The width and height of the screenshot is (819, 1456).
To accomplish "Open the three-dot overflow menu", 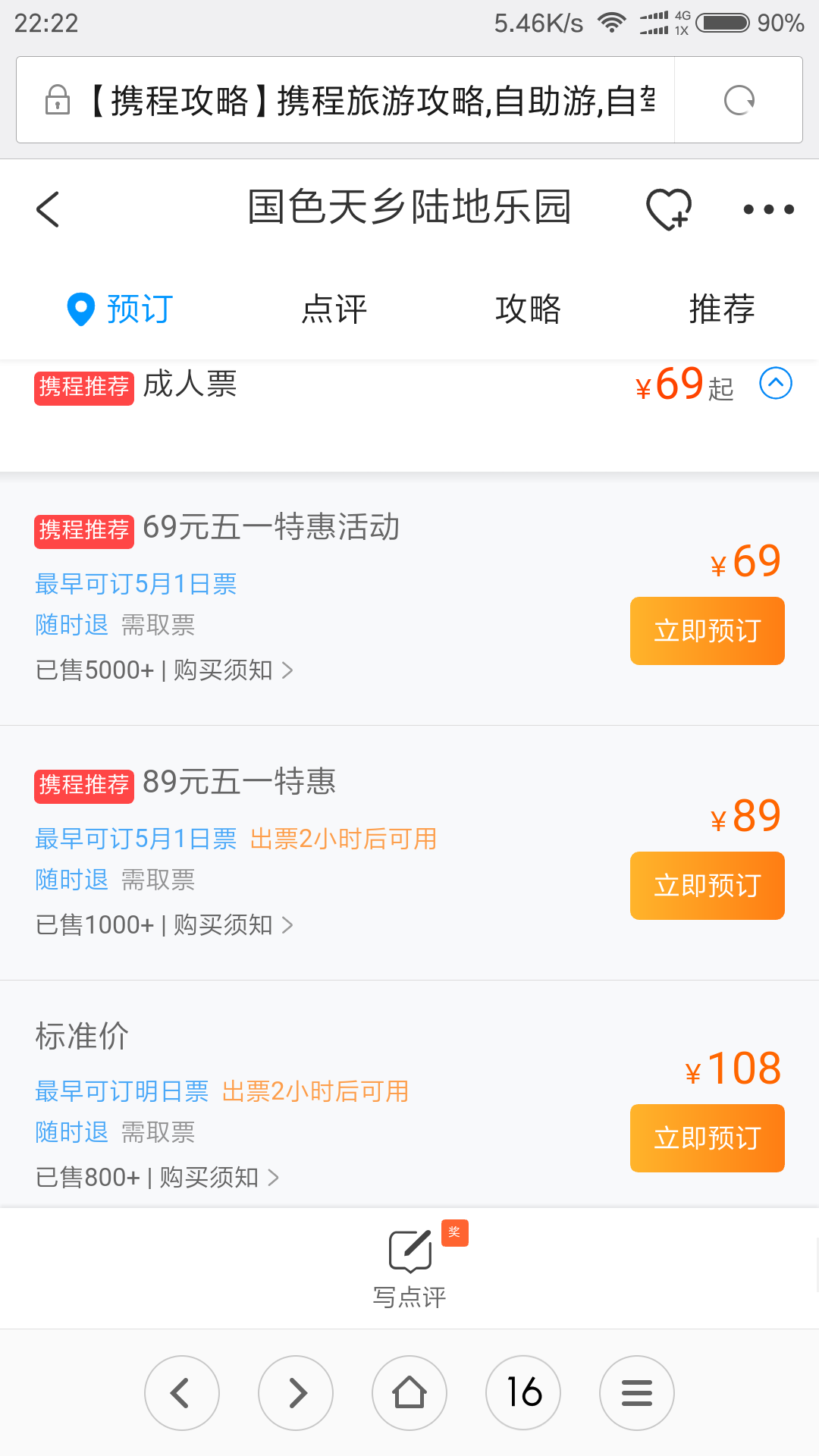I will 768,209.
